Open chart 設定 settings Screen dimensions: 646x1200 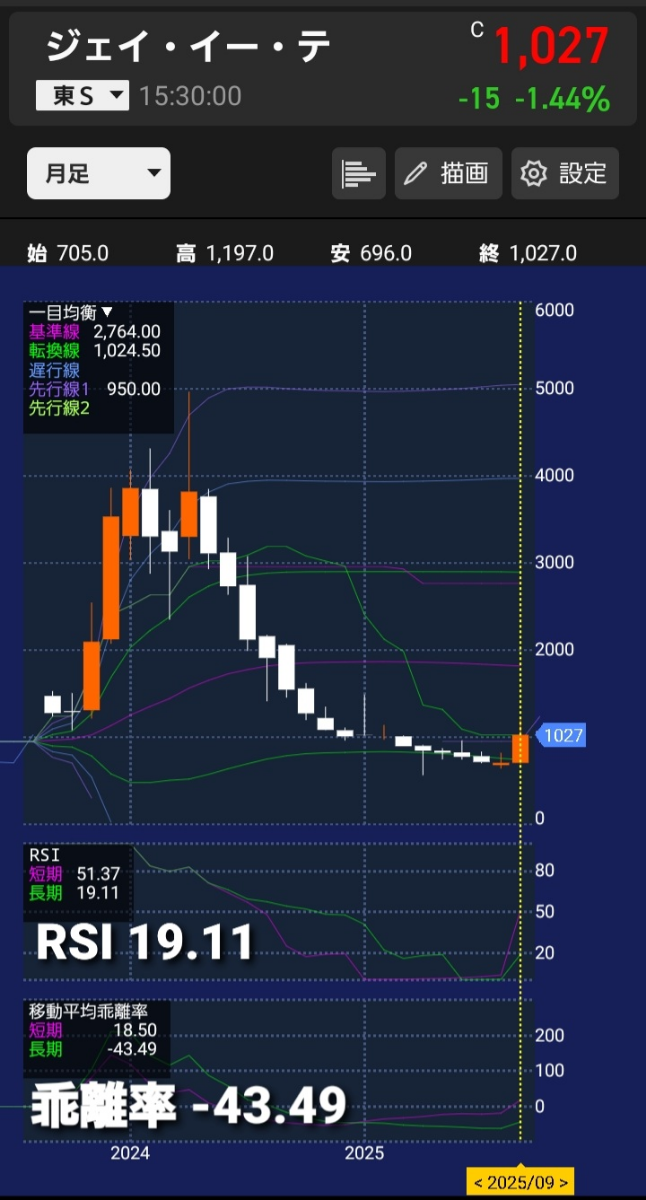click(x=565, y=174)
